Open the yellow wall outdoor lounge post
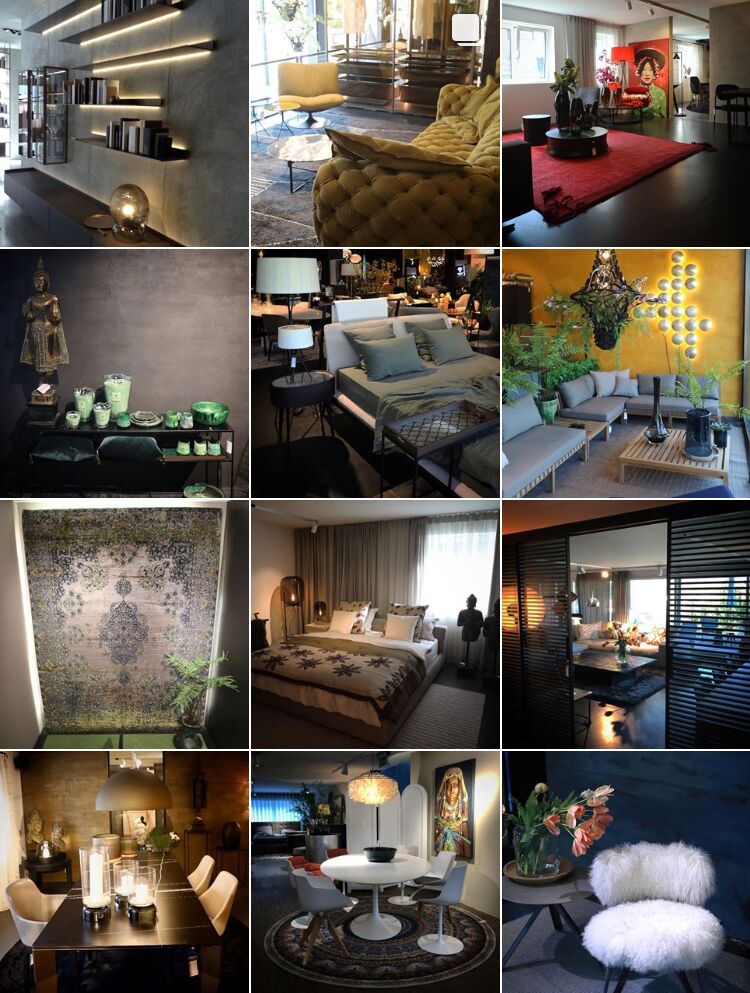 click(626, 373)
